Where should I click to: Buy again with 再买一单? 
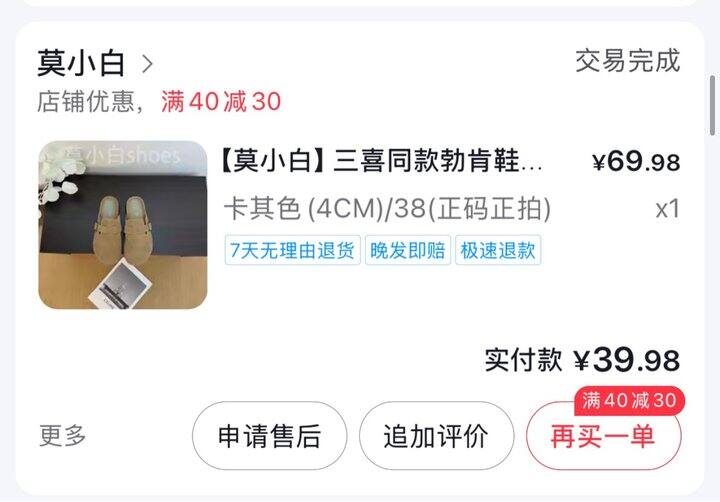[603, 437]
